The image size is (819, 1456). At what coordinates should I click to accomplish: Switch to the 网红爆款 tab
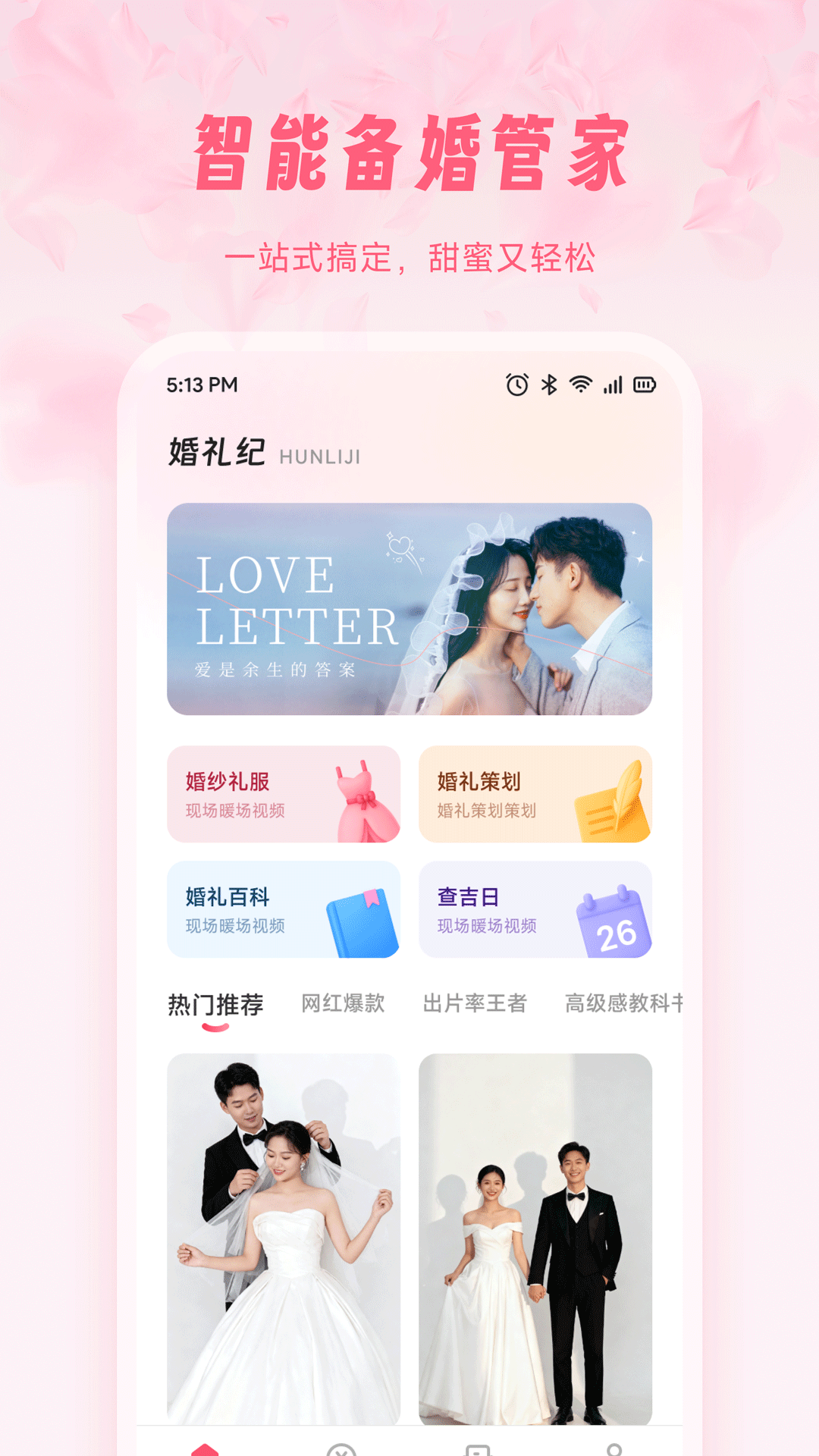point(342,1003)
